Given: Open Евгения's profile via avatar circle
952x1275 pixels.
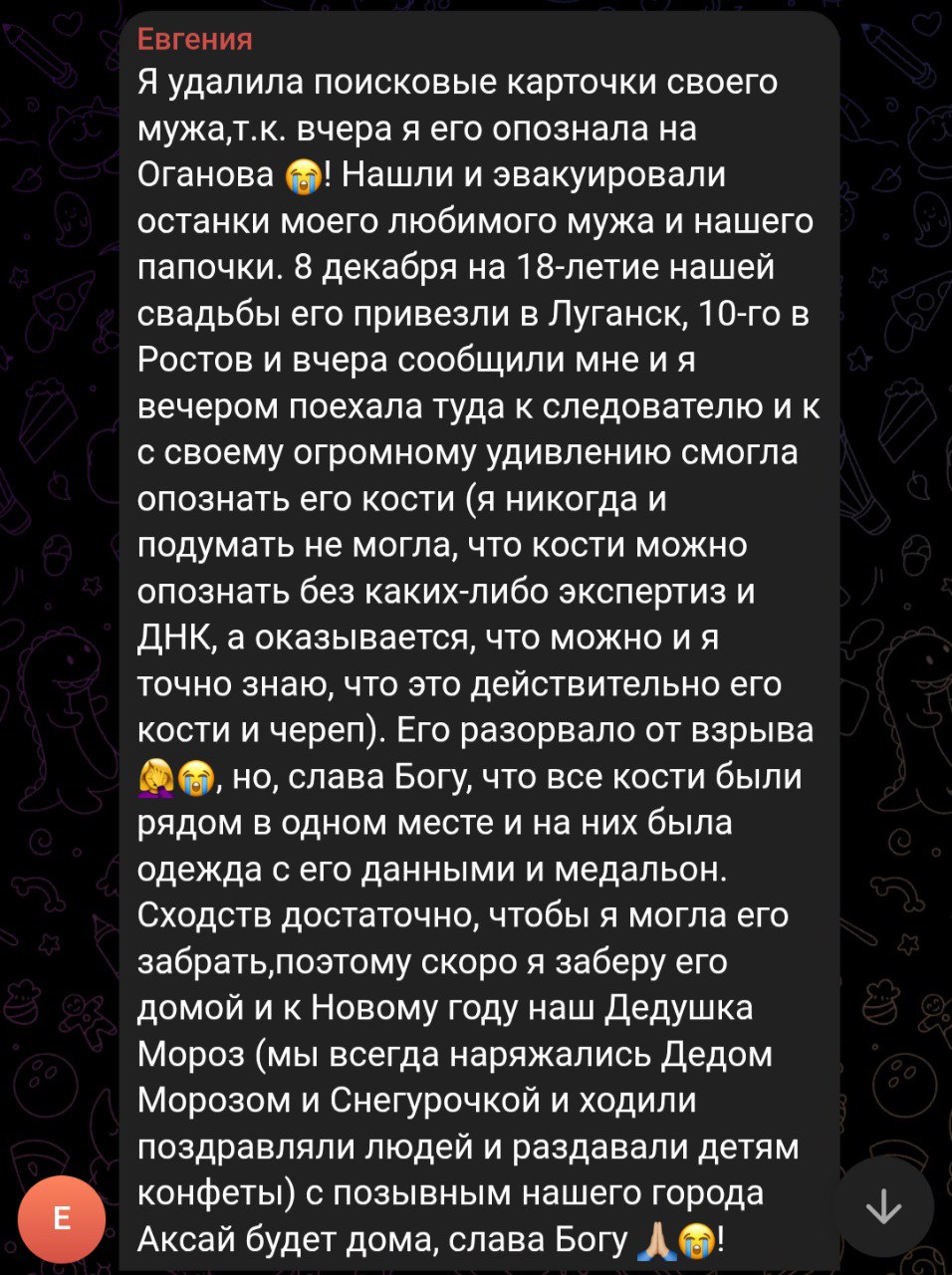Looking at the screenshot, I should [x=62, y=1218].
